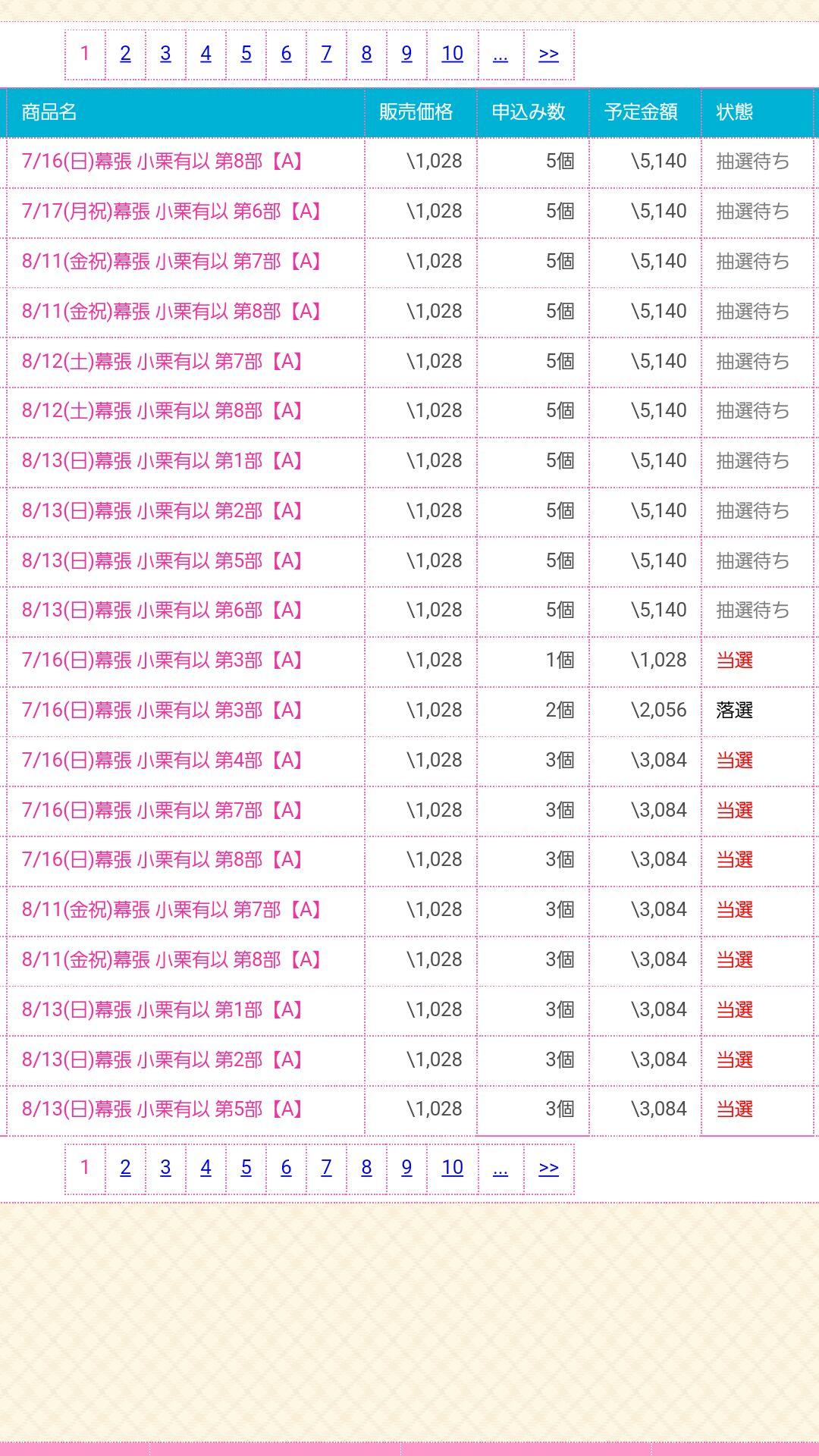Image resolution: width=819 pixels, height=1456 pixels.
Task: Open page 4 in top pagination
Action: point(205,54)
